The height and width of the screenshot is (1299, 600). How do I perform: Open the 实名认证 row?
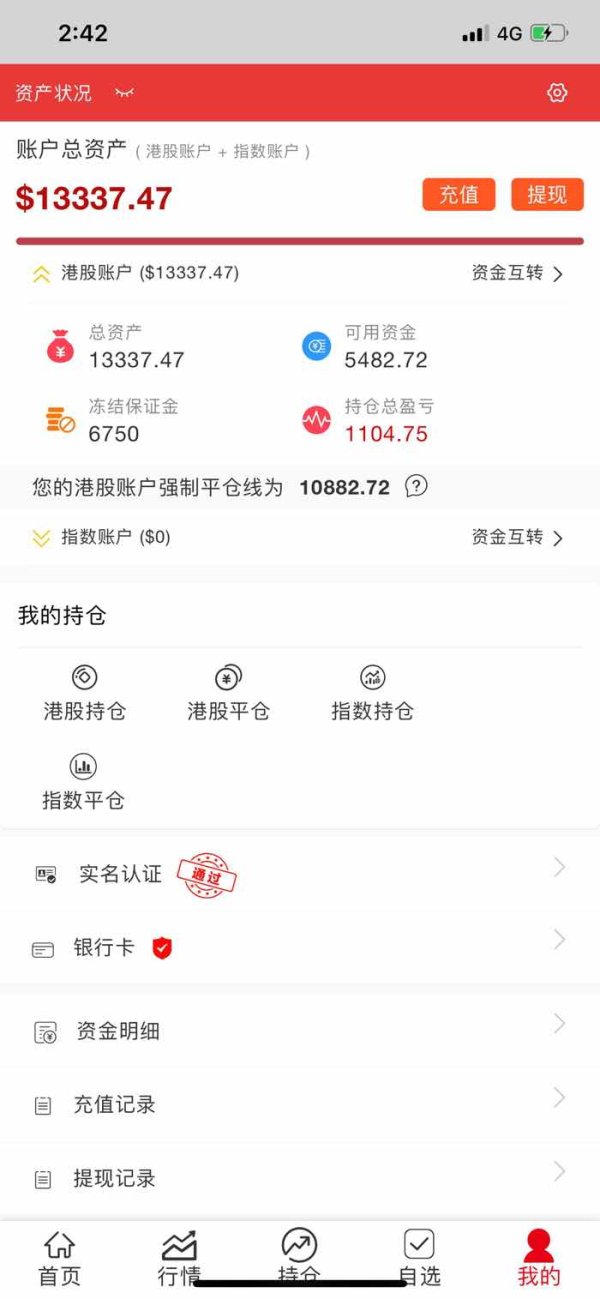pos(300,874)
